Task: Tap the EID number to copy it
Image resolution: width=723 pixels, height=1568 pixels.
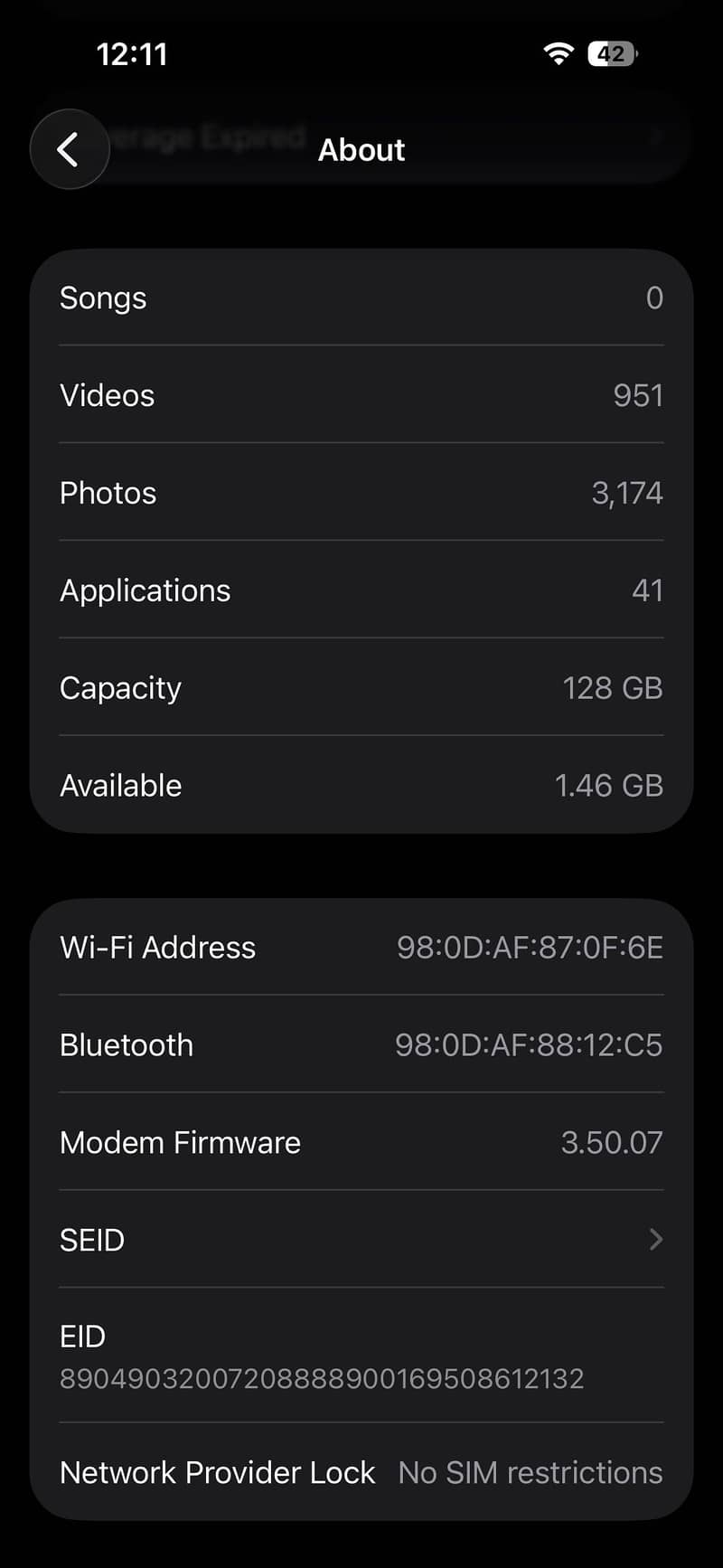Action: coord(322,1378)
